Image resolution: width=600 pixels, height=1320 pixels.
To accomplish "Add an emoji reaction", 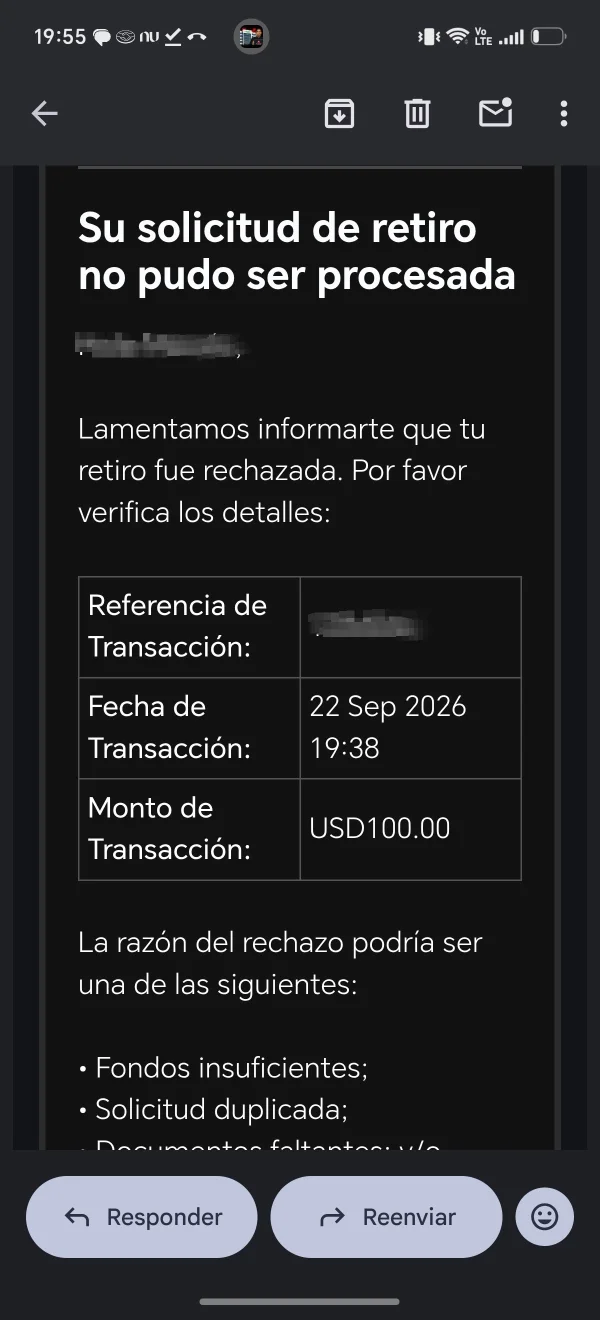I will click(x=545, y=1217).
